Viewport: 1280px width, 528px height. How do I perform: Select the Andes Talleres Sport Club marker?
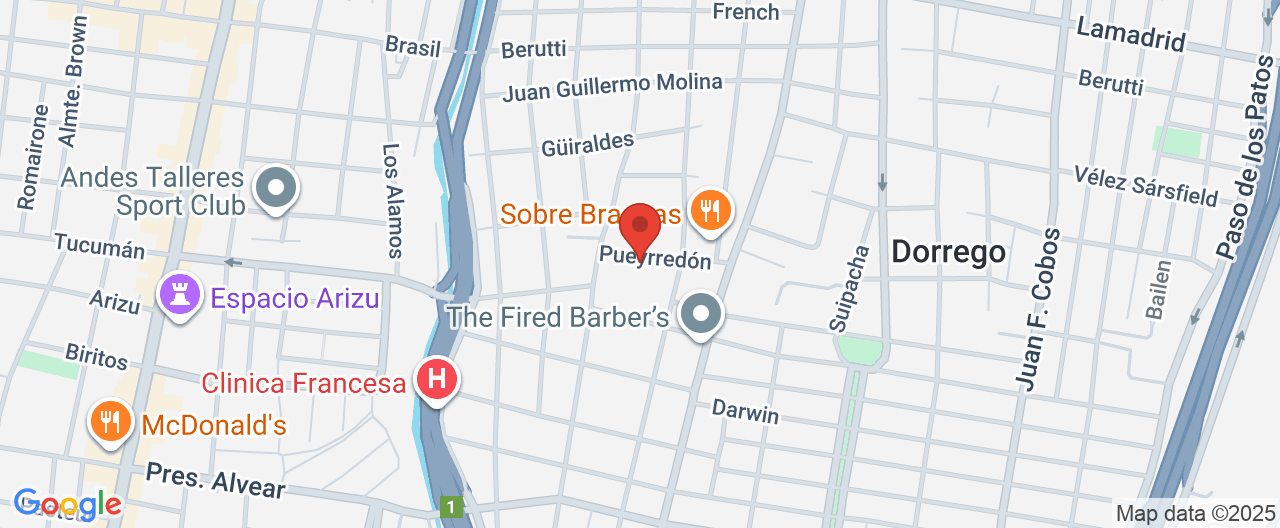[276, 187]
